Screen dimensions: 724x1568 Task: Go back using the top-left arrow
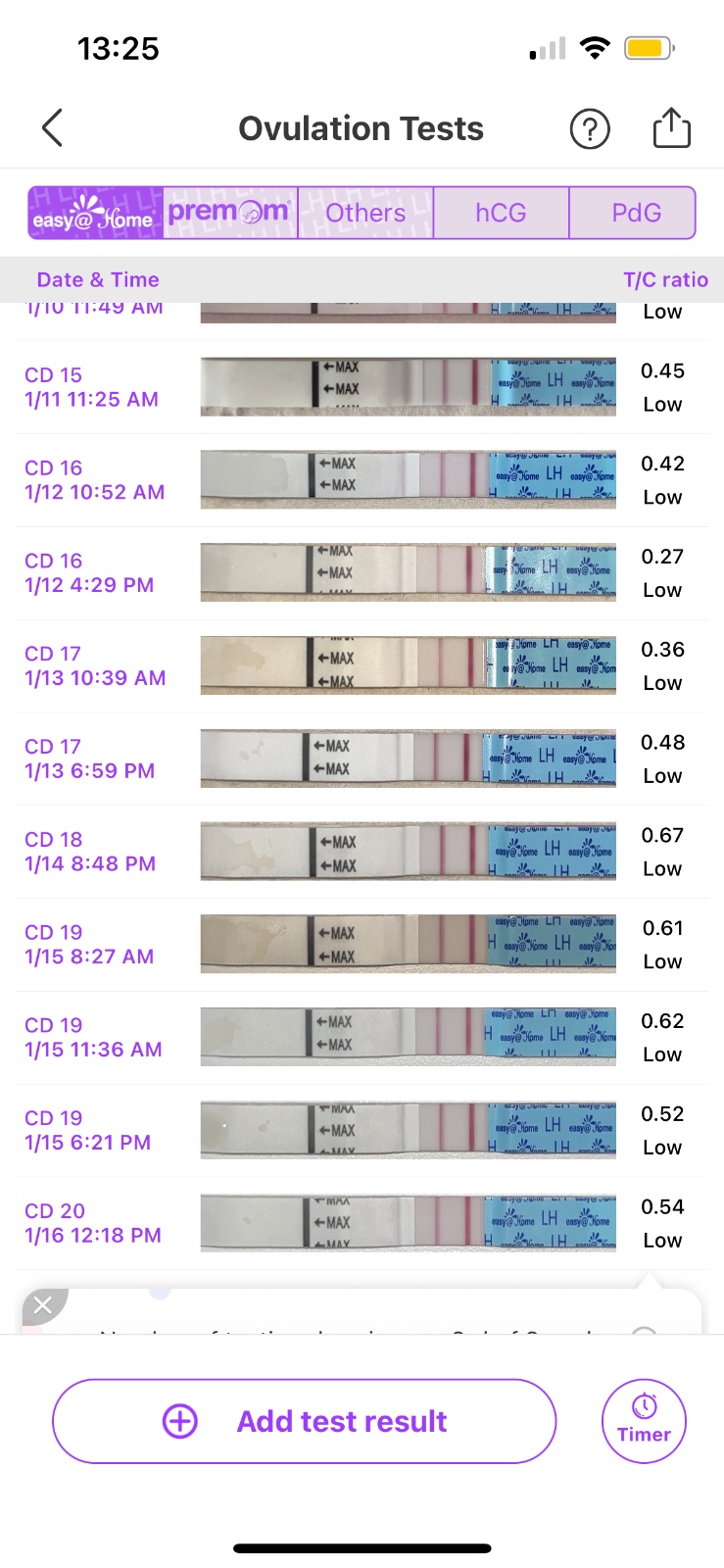[x=53, y=128]
